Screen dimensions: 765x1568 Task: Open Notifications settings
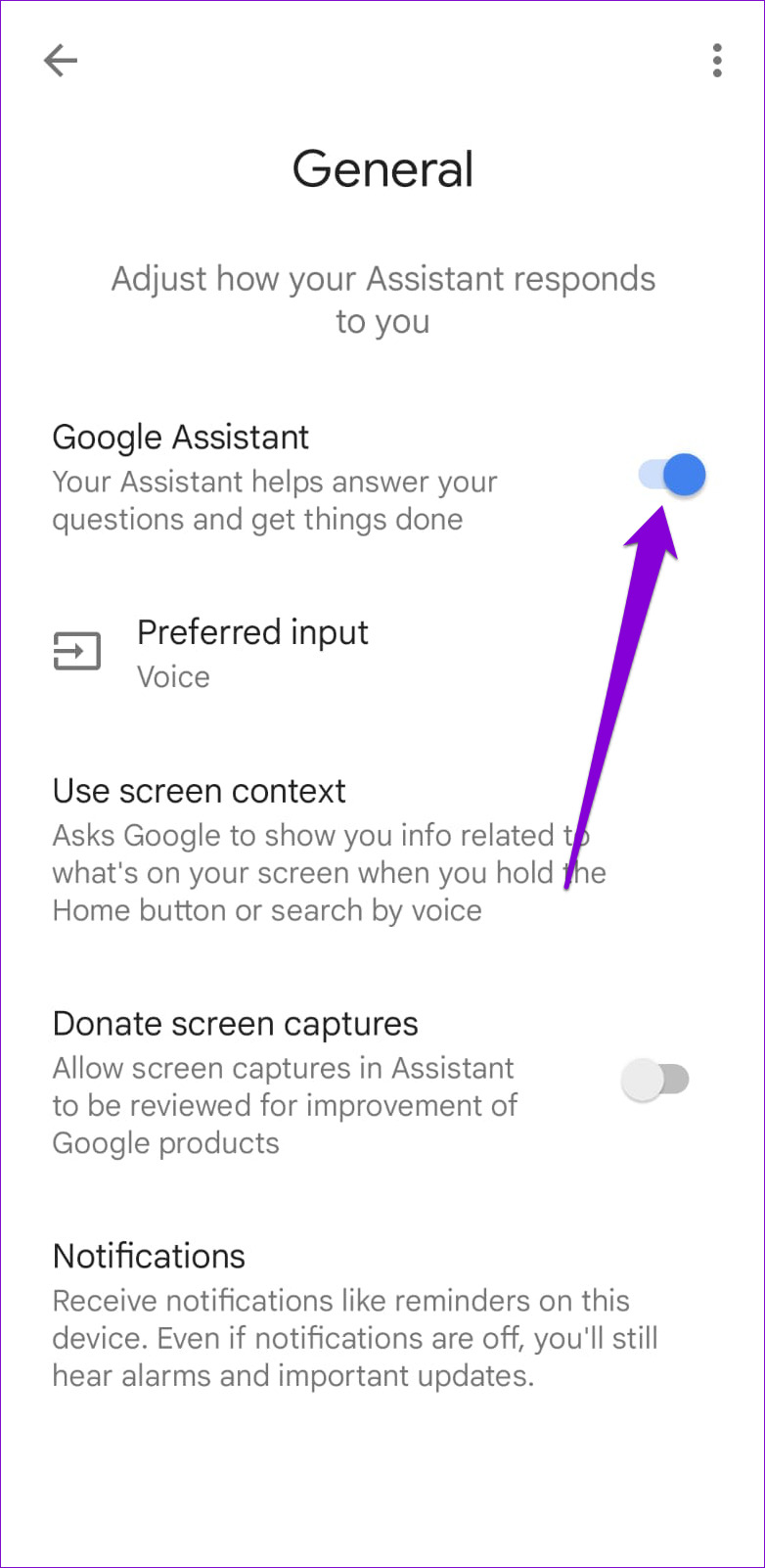coord(352,1314)
